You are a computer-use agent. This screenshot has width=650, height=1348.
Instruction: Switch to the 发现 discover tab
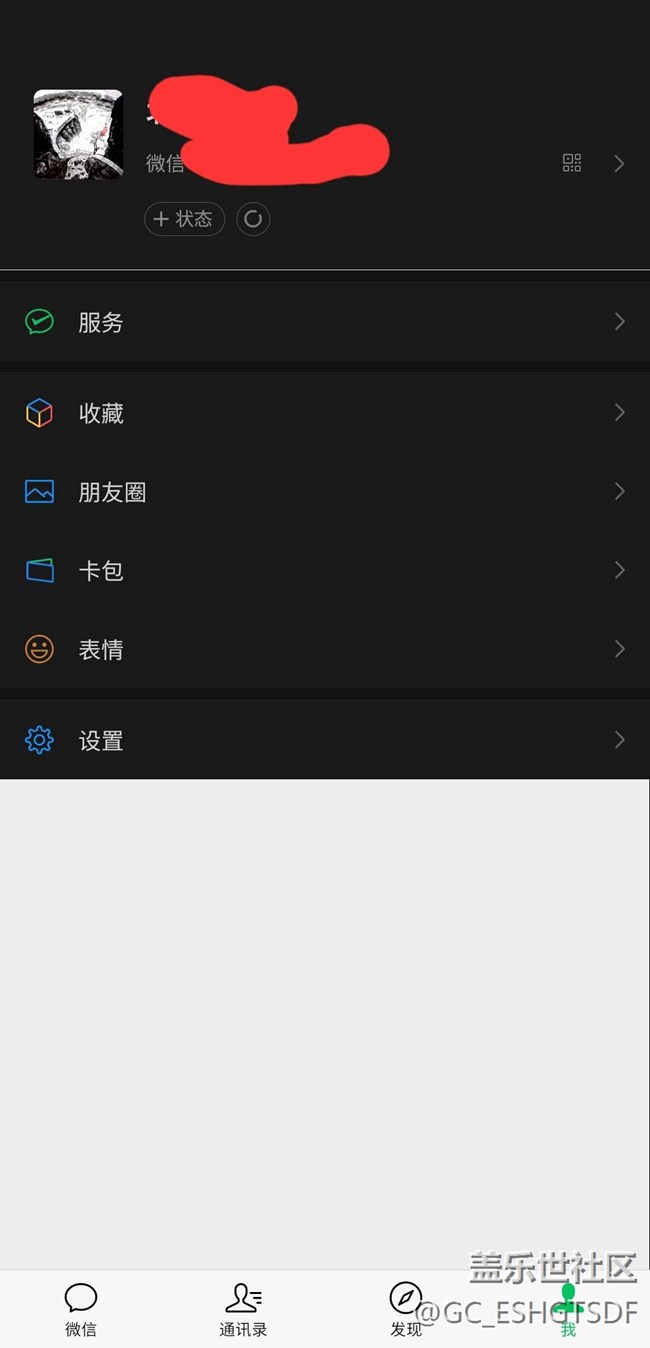tap(406, 1308)
